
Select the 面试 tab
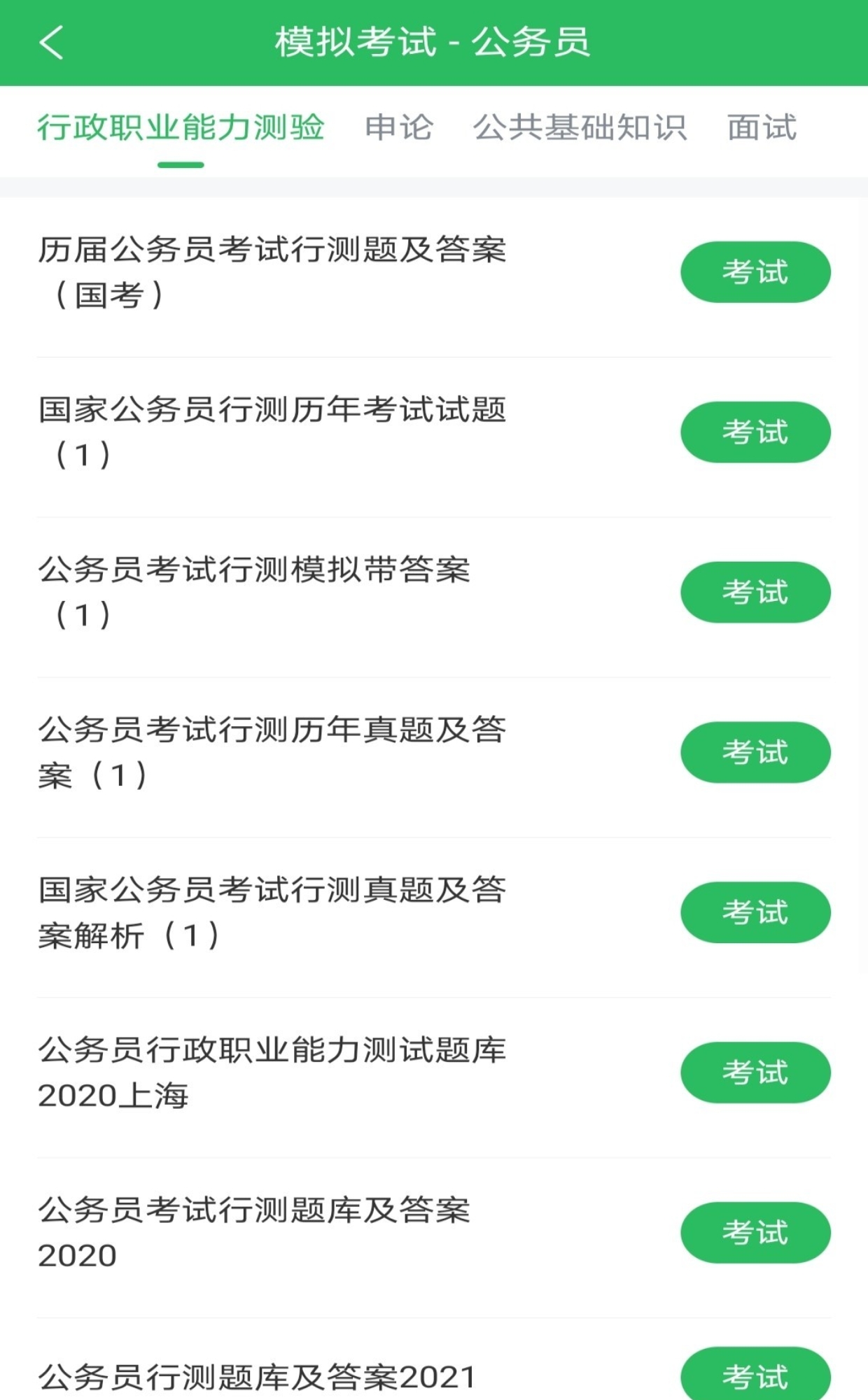tap(762, 128)
